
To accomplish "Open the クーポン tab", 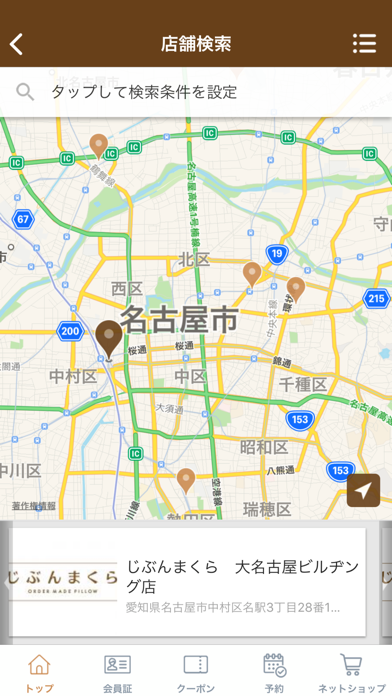I will pyautogui.click(x=196, y=673).
